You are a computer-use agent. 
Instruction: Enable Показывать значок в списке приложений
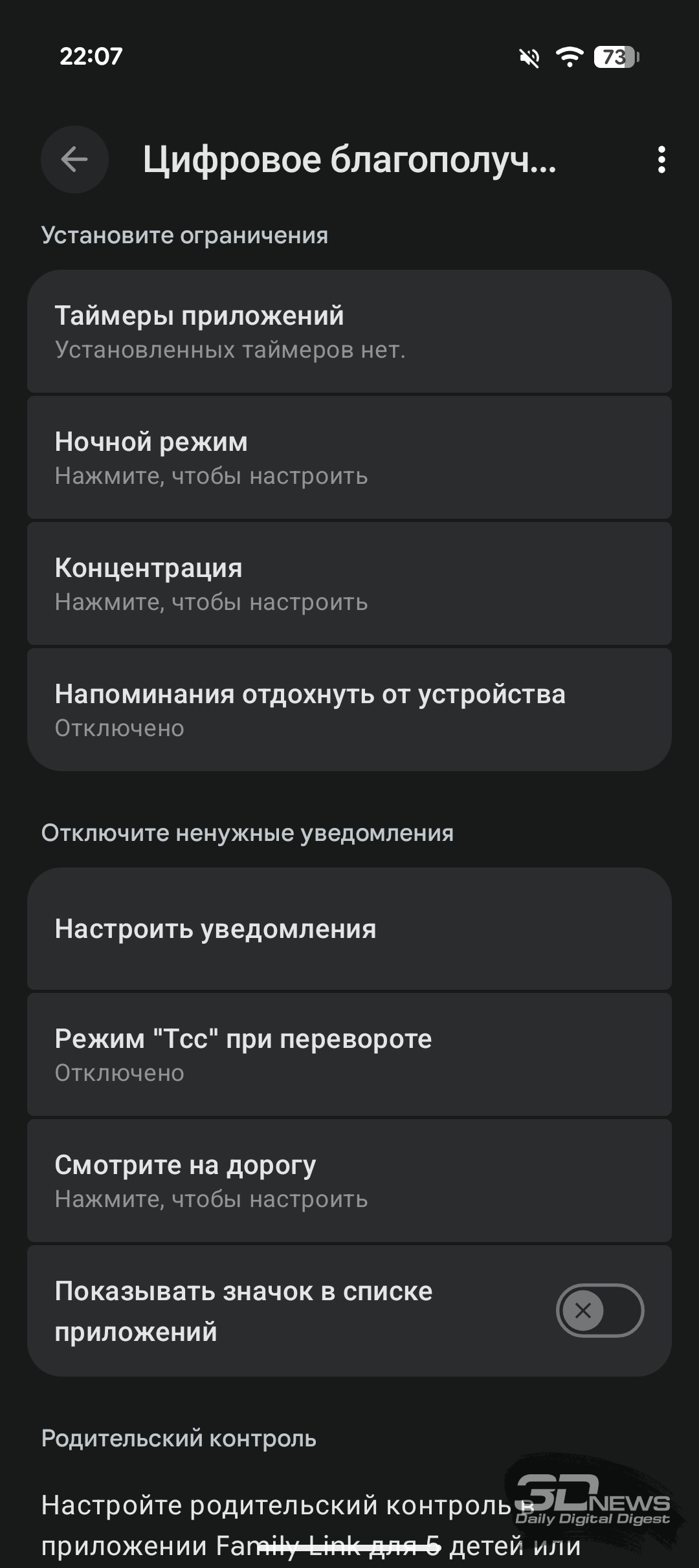[600, 1311]
